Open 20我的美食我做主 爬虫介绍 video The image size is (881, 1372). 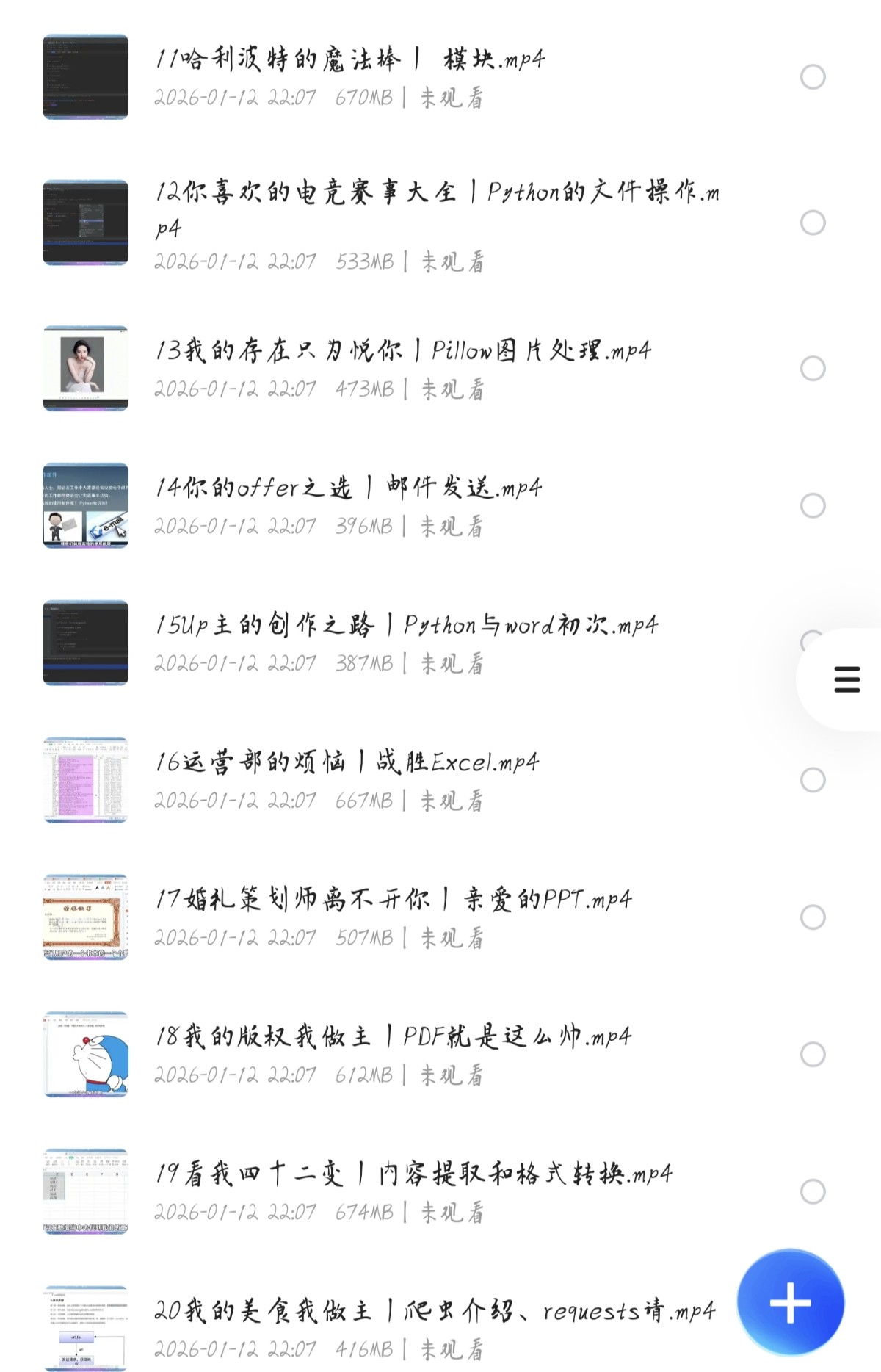point(433,1311)
